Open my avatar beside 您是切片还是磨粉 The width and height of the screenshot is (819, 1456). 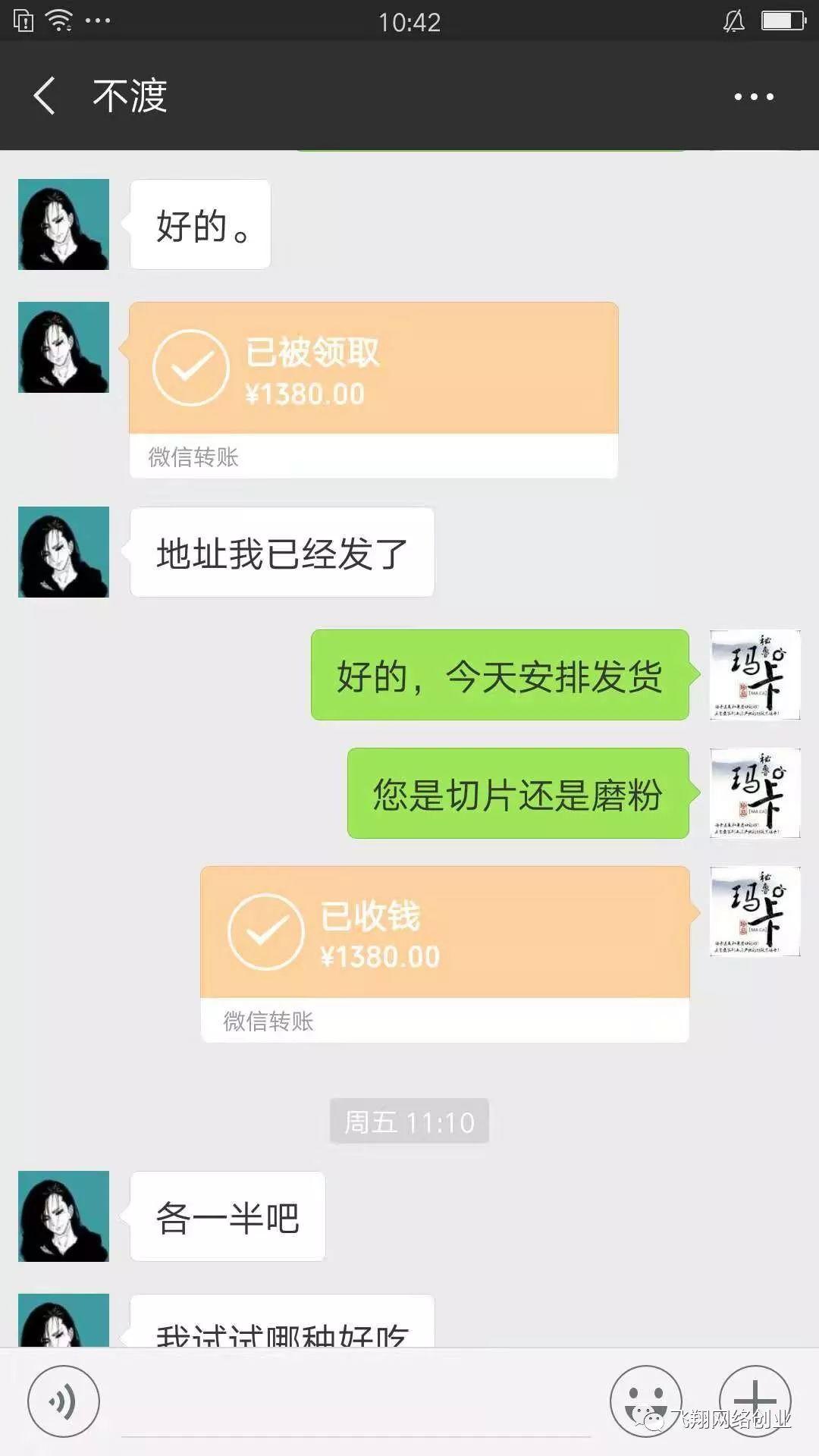coord(755,793)
